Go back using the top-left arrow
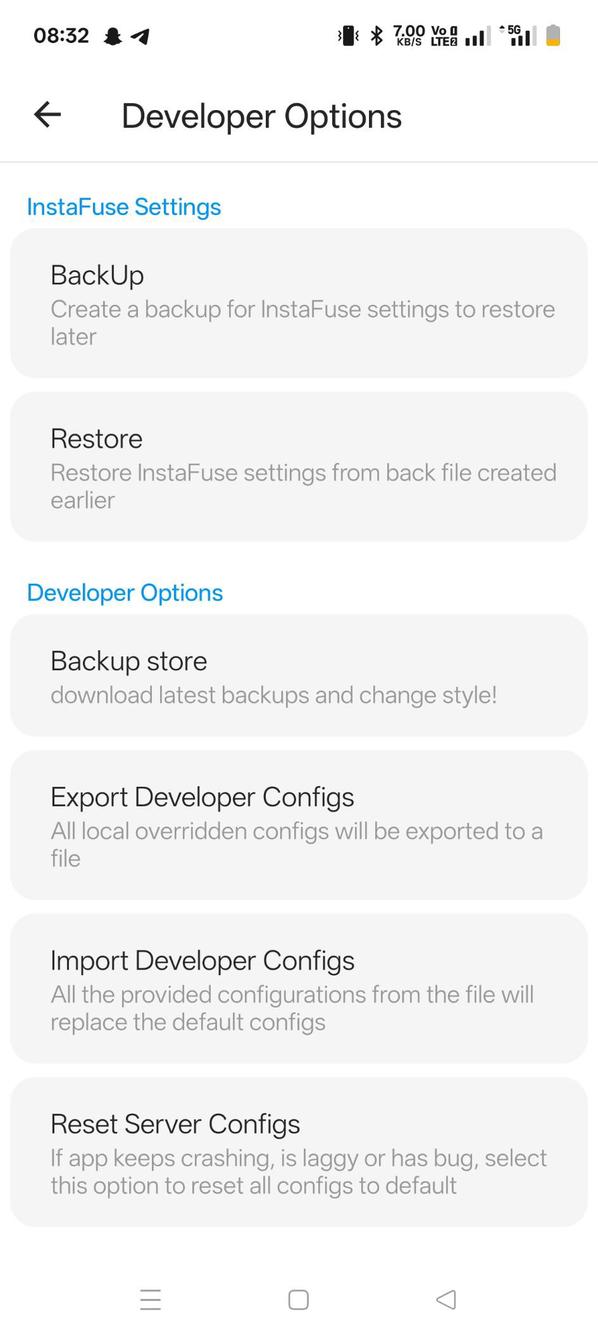The height and width of the screenshot is (1337, 598). (x=47, y=115)
